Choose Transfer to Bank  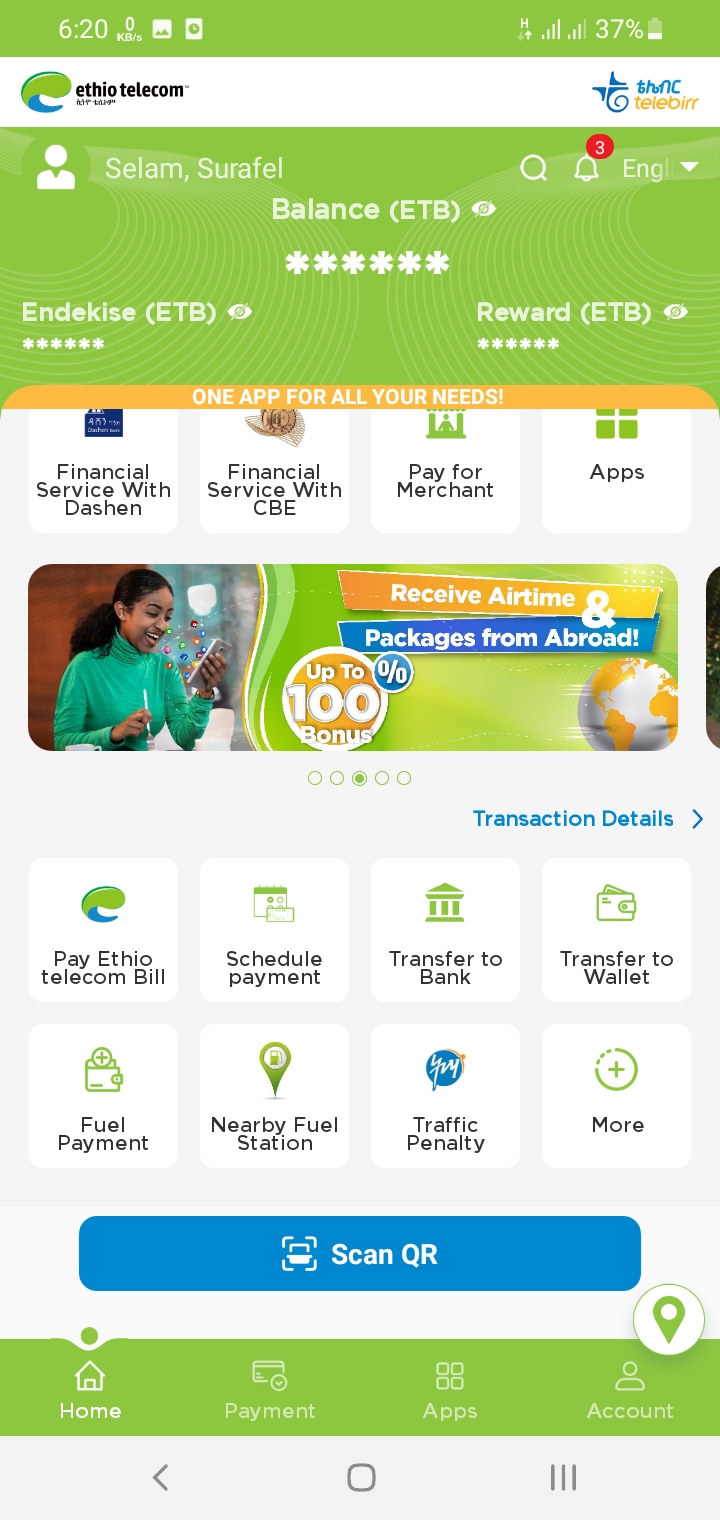(x=445, y=930)
